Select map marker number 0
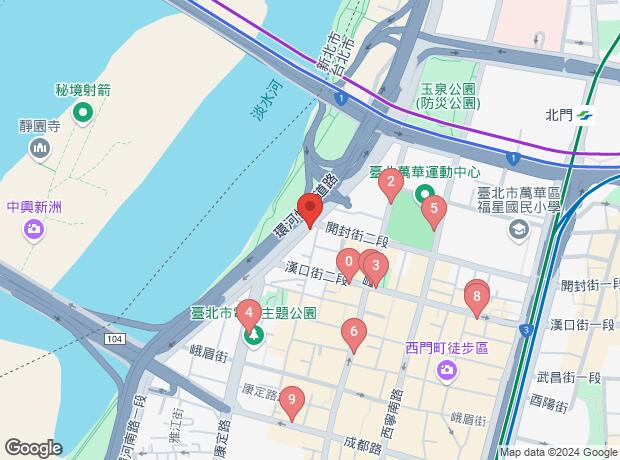 pyautogui.click(x=348, y=262)
